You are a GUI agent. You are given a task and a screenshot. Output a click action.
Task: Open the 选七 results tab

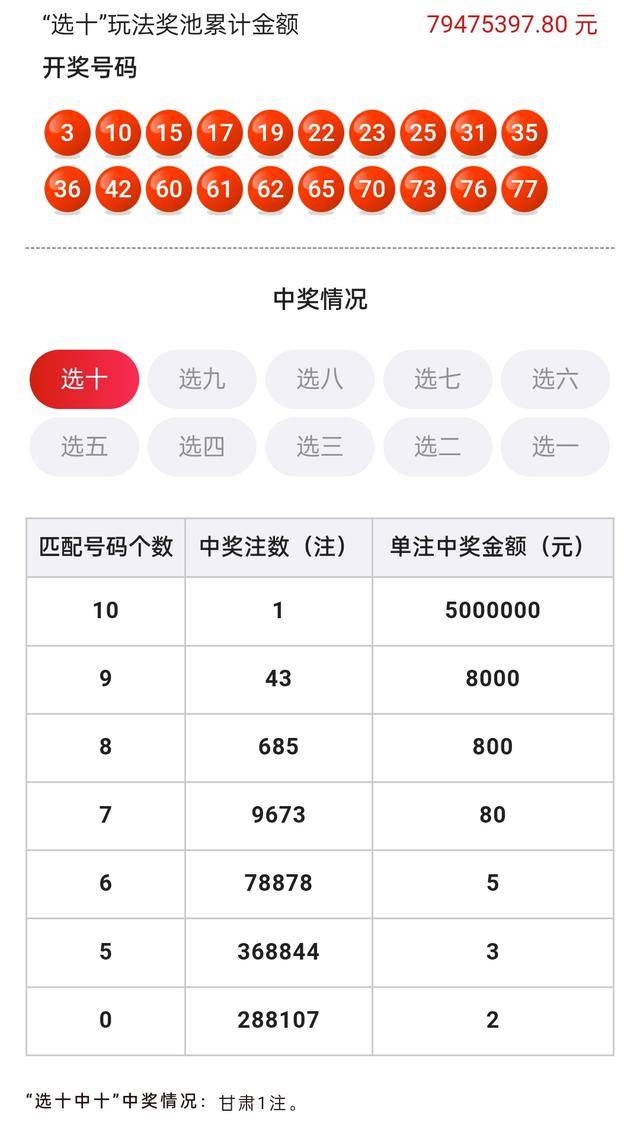[x=437, y=379]
